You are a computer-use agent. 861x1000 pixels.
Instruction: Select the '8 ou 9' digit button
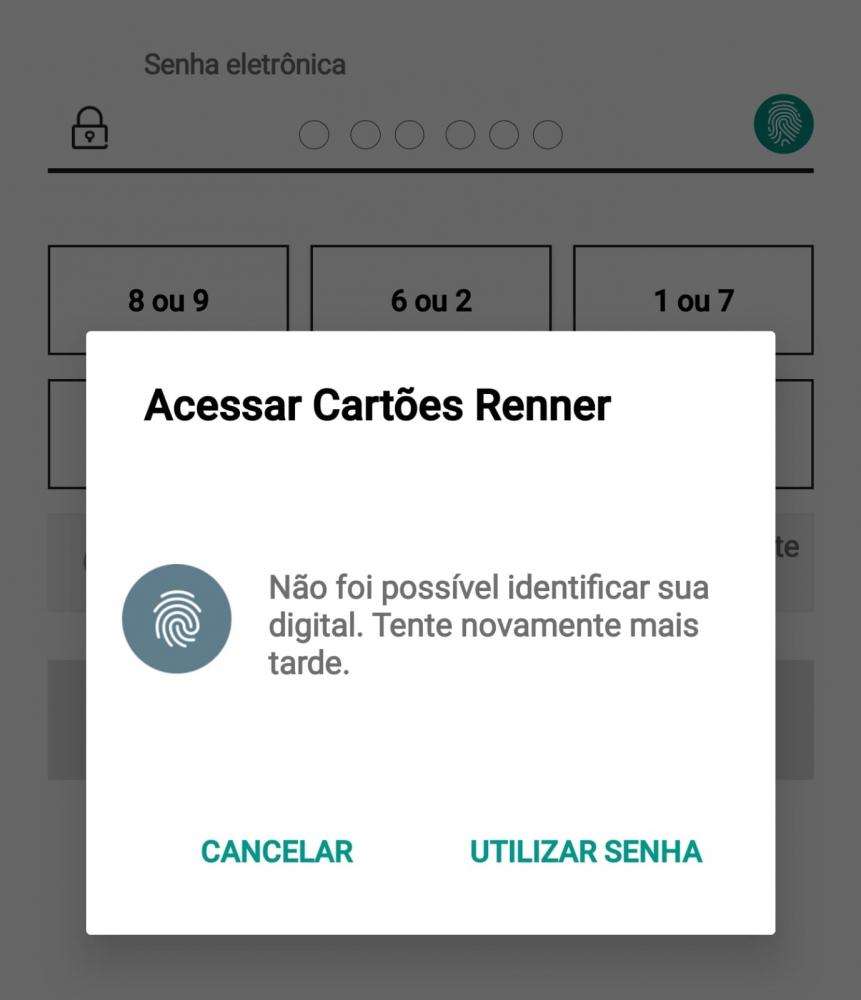point(167,300)
